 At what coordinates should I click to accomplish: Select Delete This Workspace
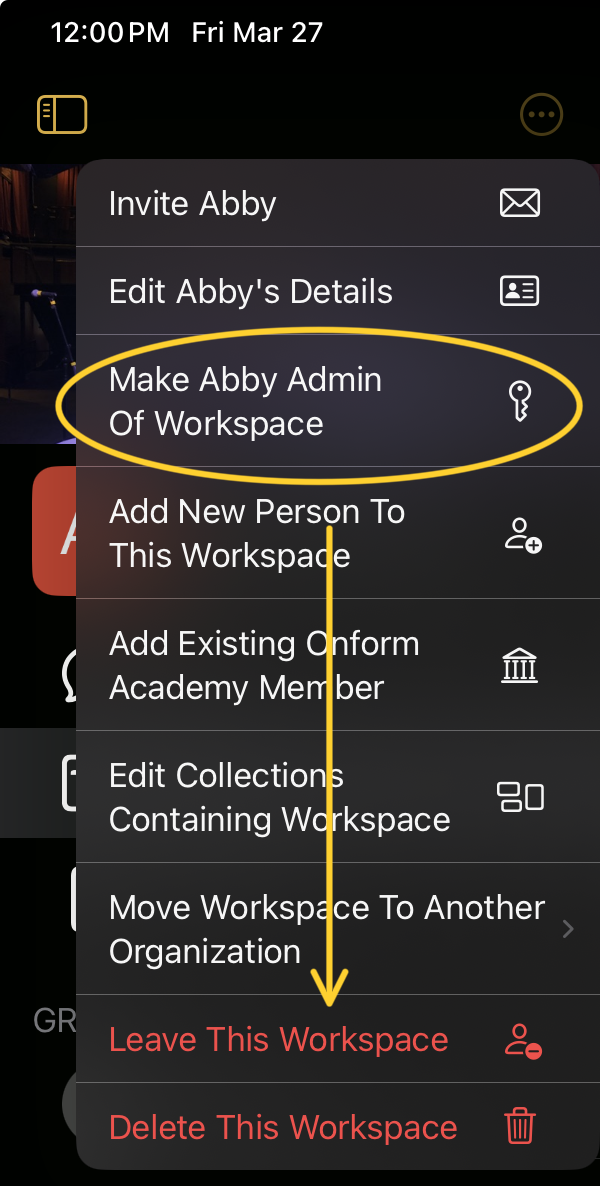click(x=324, y=1128)
